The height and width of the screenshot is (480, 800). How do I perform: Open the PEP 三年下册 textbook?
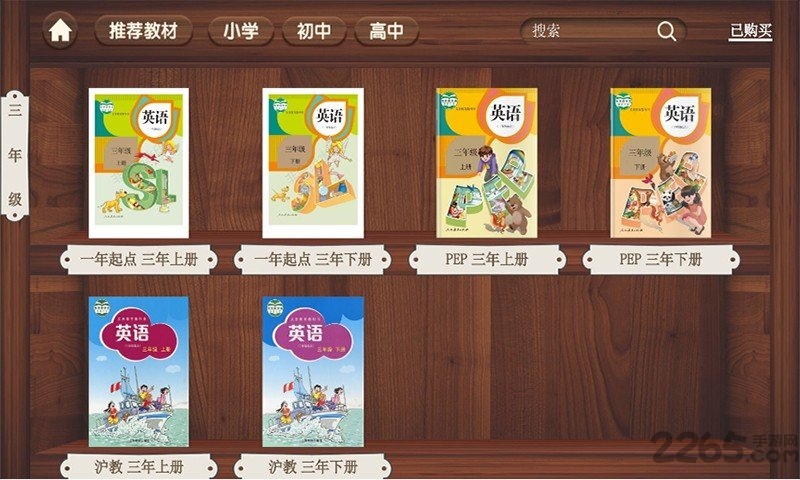point(661,163)
